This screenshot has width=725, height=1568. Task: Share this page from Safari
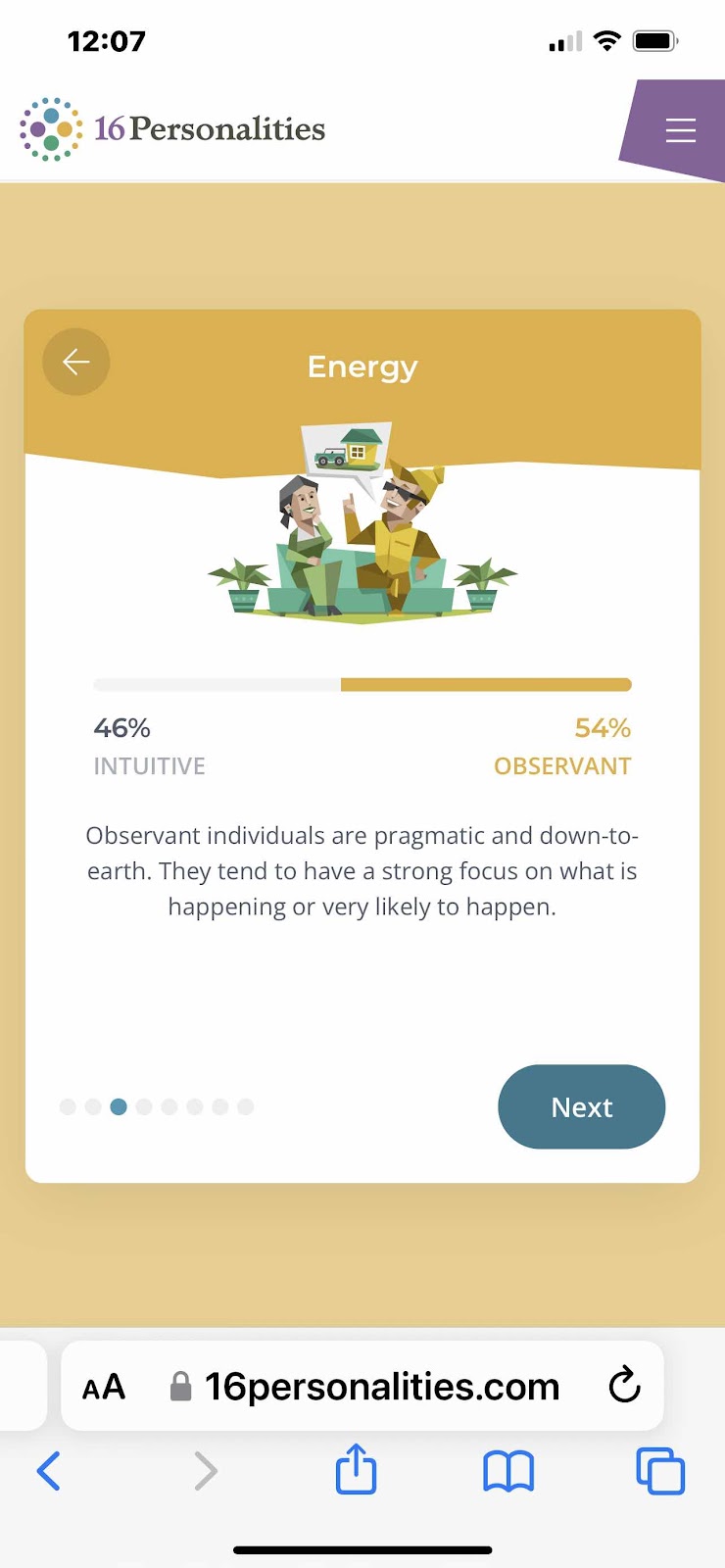click(356, 1470)
